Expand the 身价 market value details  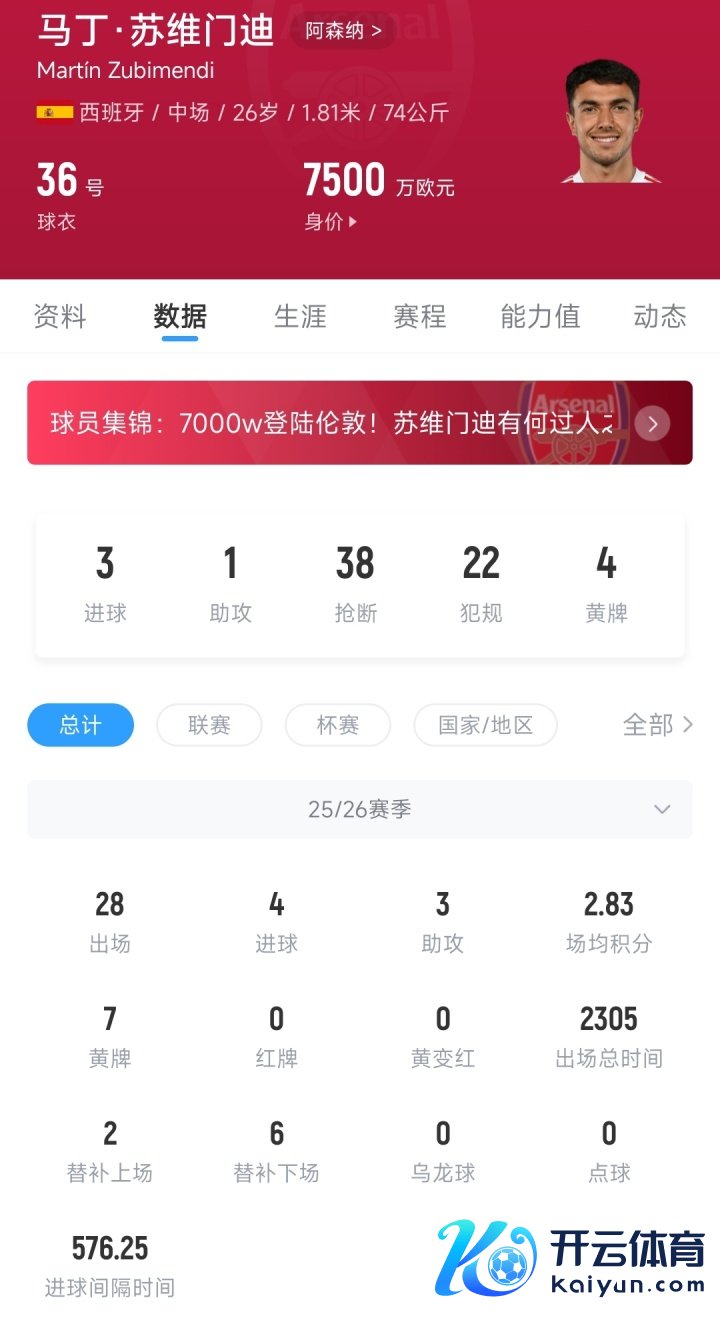[330, 222]
